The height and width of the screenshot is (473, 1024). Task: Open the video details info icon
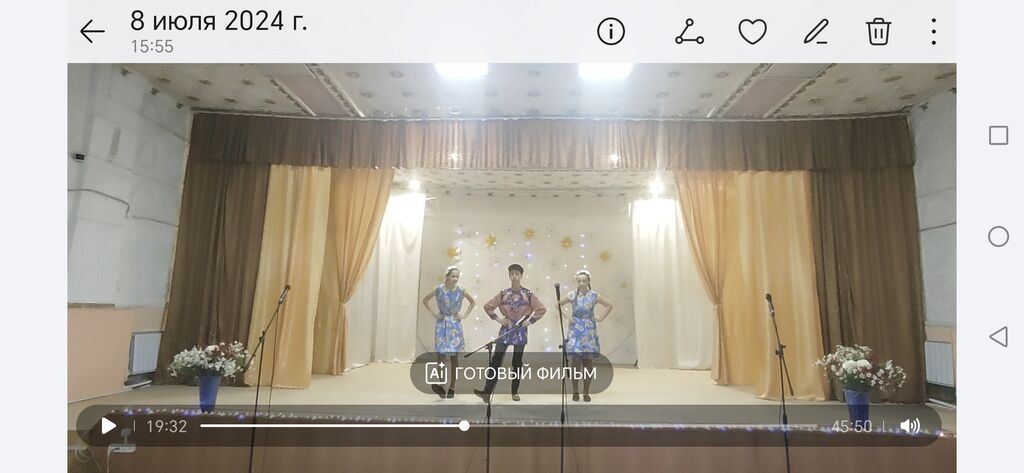[611, 32]
